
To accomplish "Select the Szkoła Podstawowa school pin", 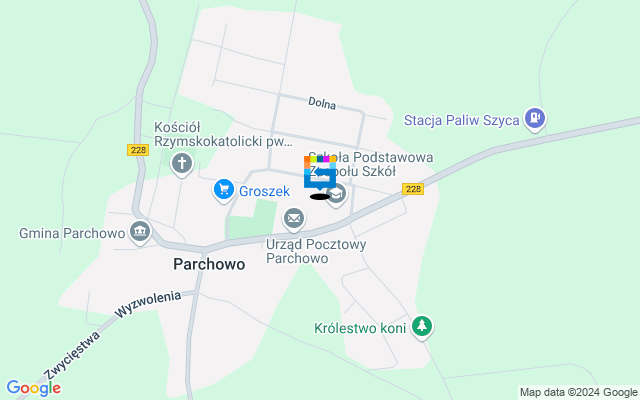I will [337, 193].
